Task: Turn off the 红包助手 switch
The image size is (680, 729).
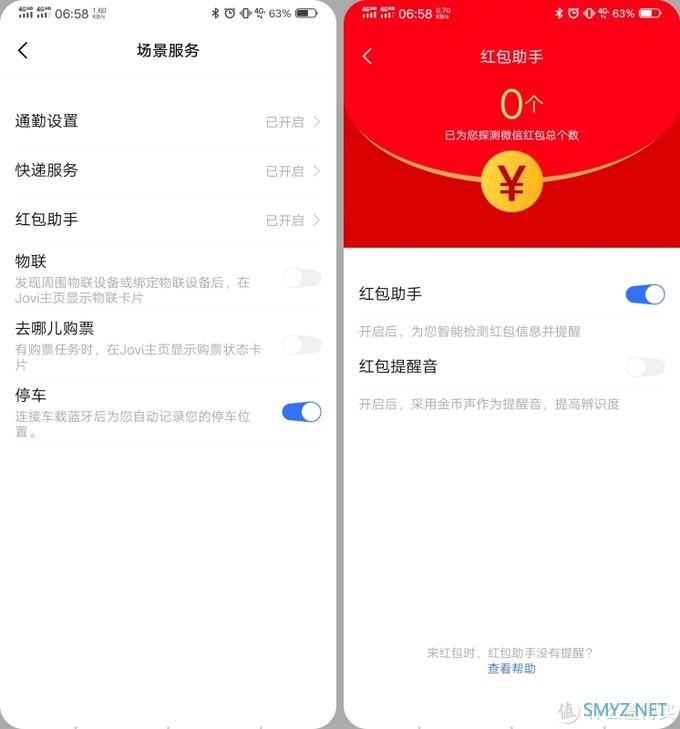Action: pyautogui.click(x=644, y=294)
